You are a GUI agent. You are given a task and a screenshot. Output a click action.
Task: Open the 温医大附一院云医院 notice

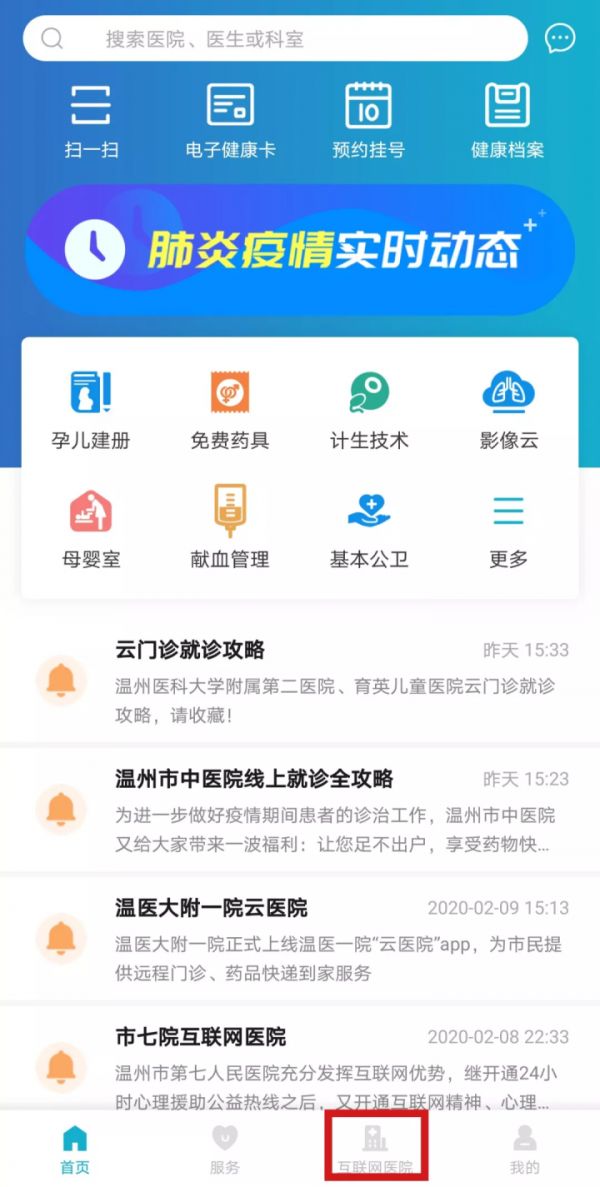300,939
